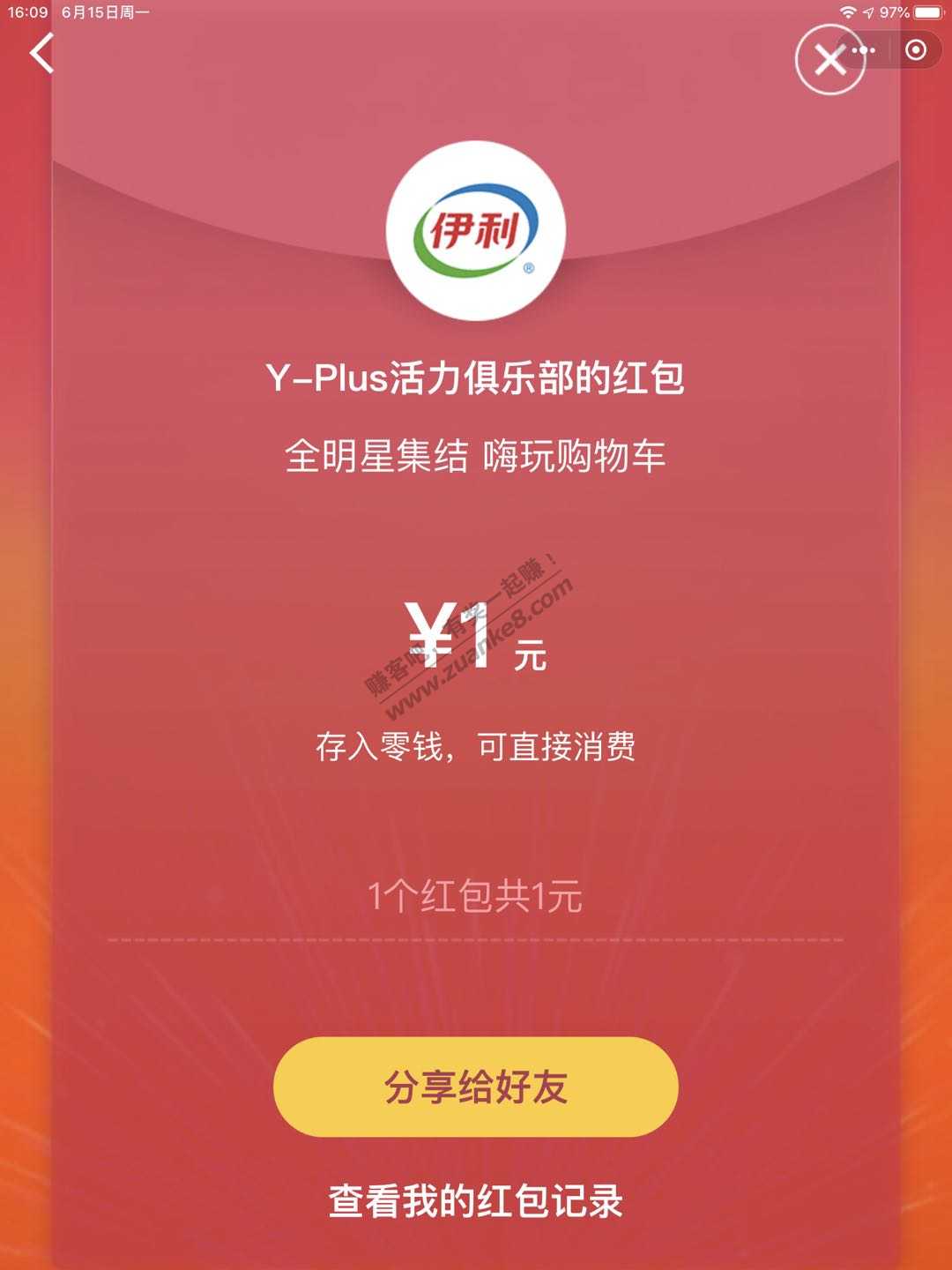This screenshot has width=952, height=1270.
Task: Exit the mini program via circle button
Action: click(x=916, y=50)
